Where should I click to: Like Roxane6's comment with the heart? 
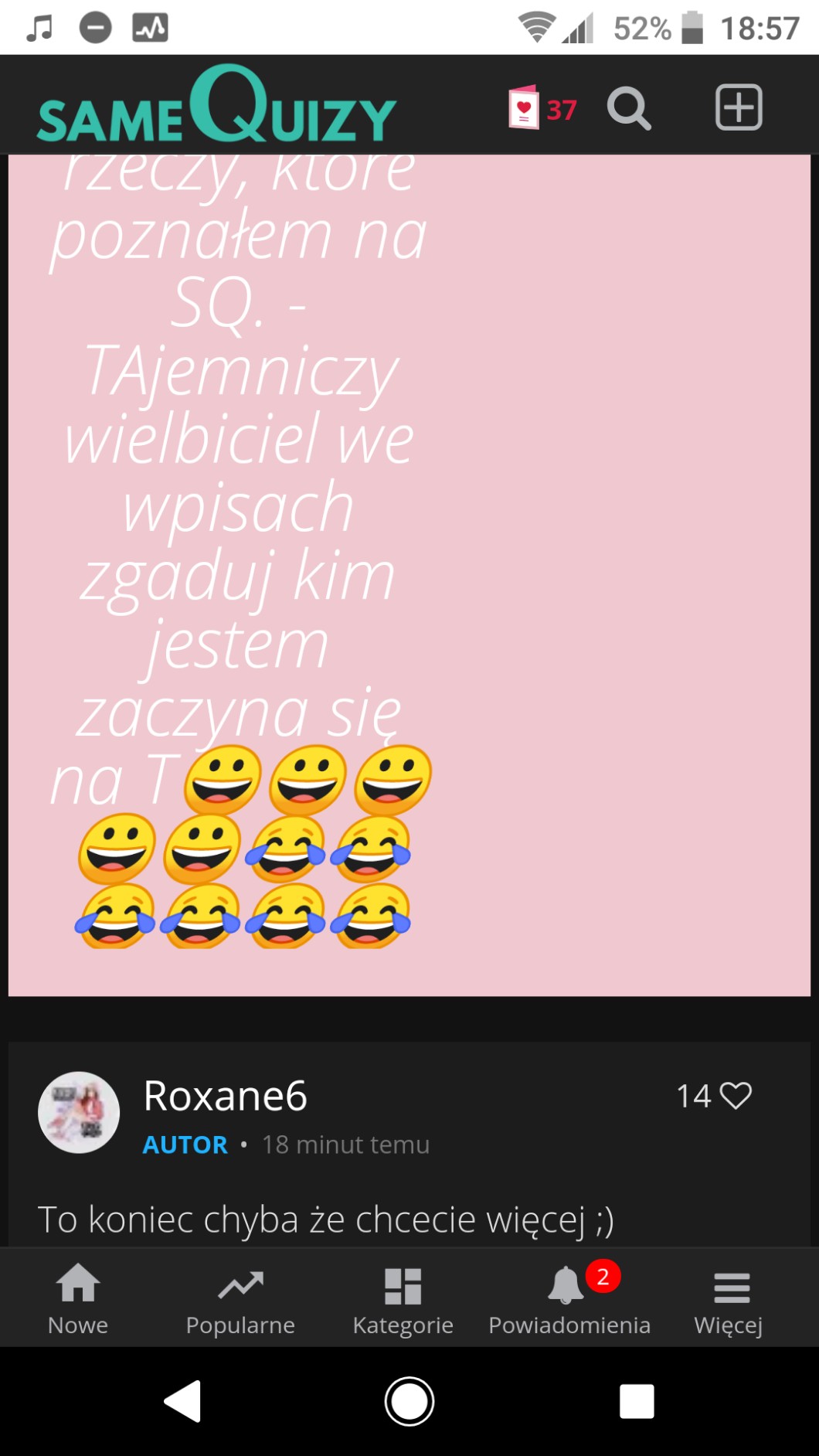(735, 1095)
